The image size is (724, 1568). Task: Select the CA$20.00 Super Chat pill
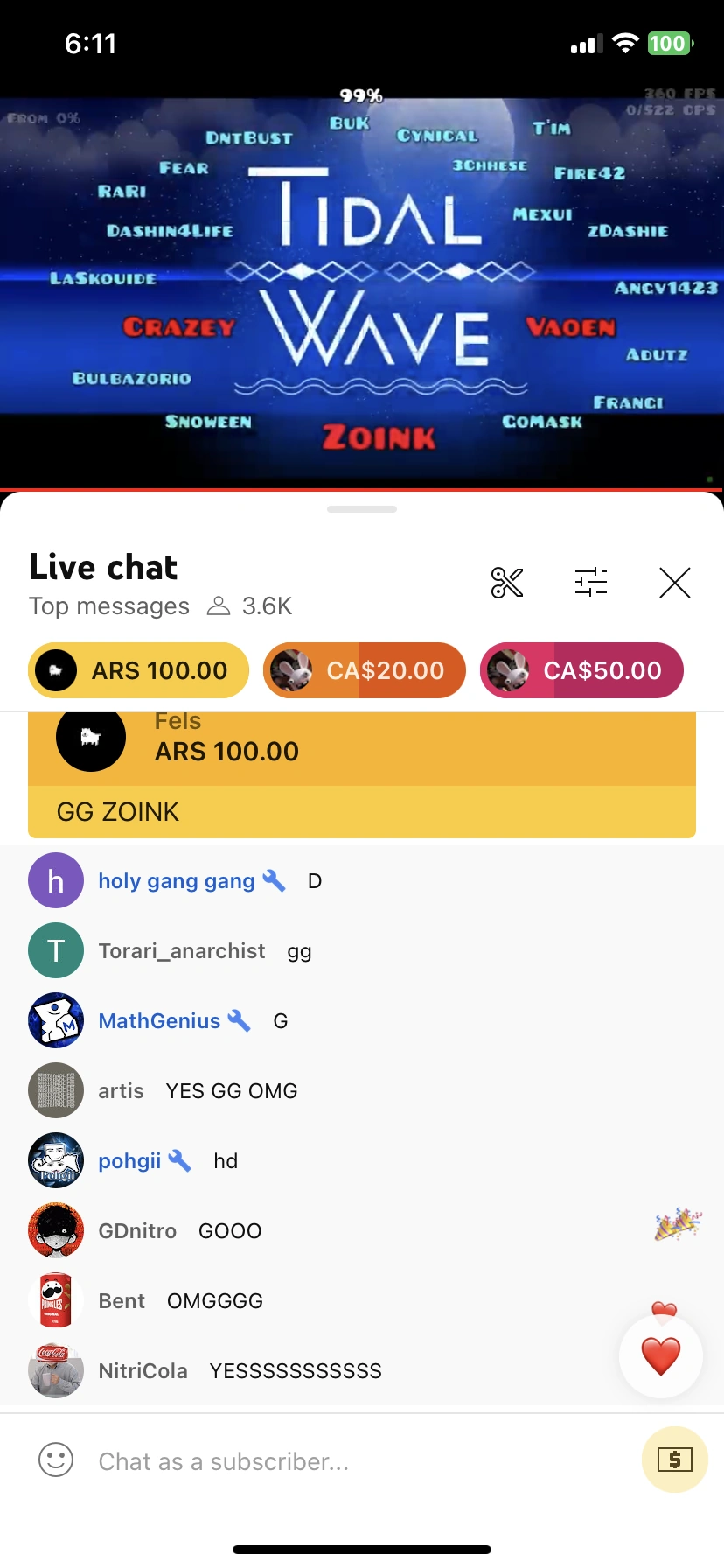(364, 670)
